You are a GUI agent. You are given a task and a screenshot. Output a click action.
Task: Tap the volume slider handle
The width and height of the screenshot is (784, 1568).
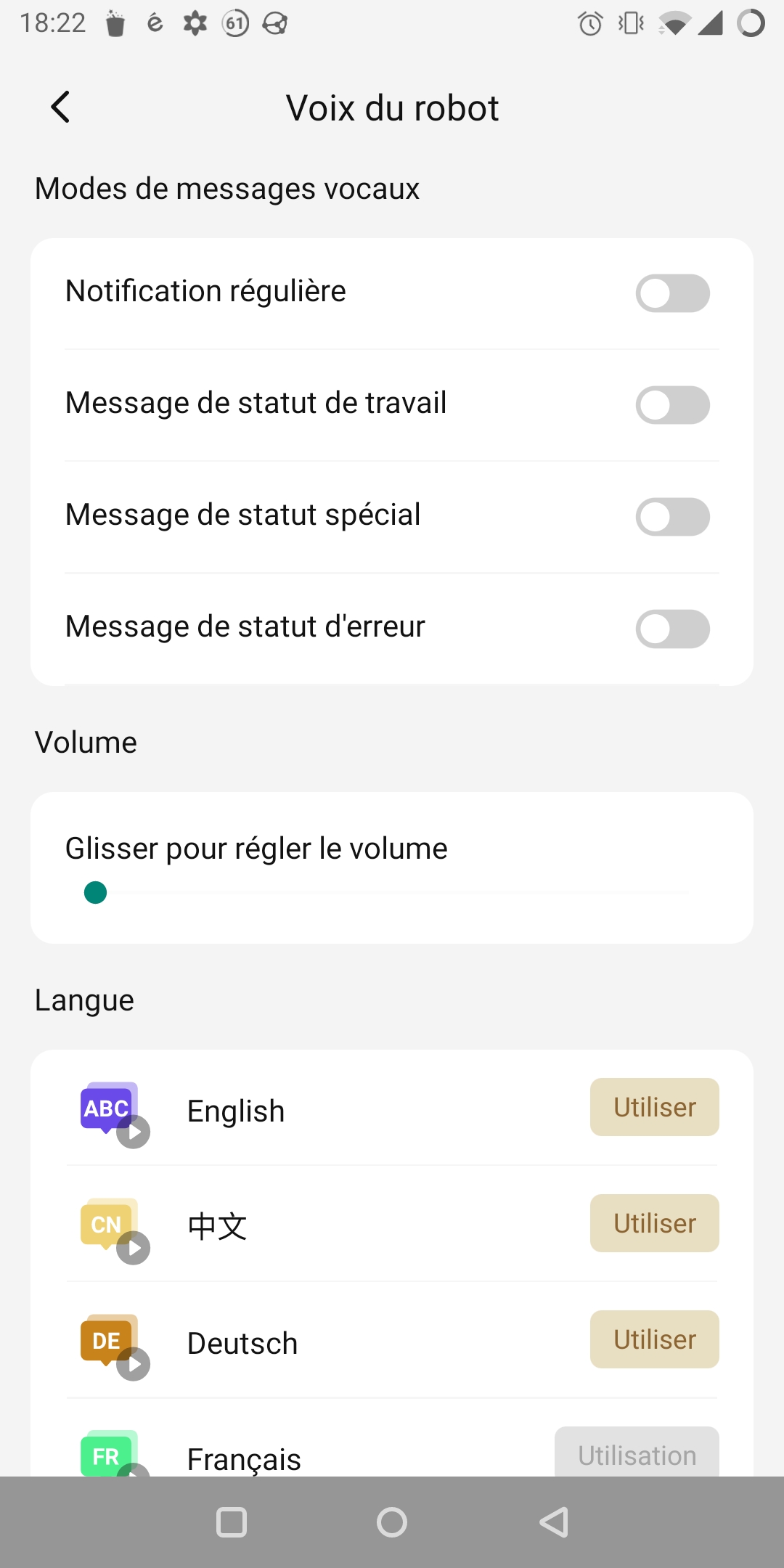coord(96,892)
